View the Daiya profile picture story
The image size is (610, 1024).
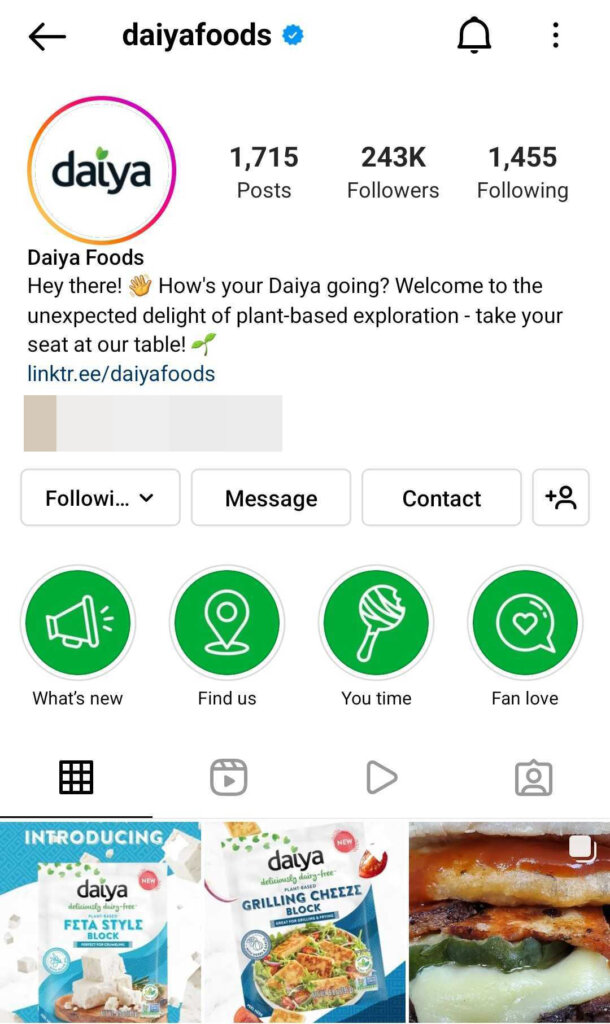[x=101, y=170]
